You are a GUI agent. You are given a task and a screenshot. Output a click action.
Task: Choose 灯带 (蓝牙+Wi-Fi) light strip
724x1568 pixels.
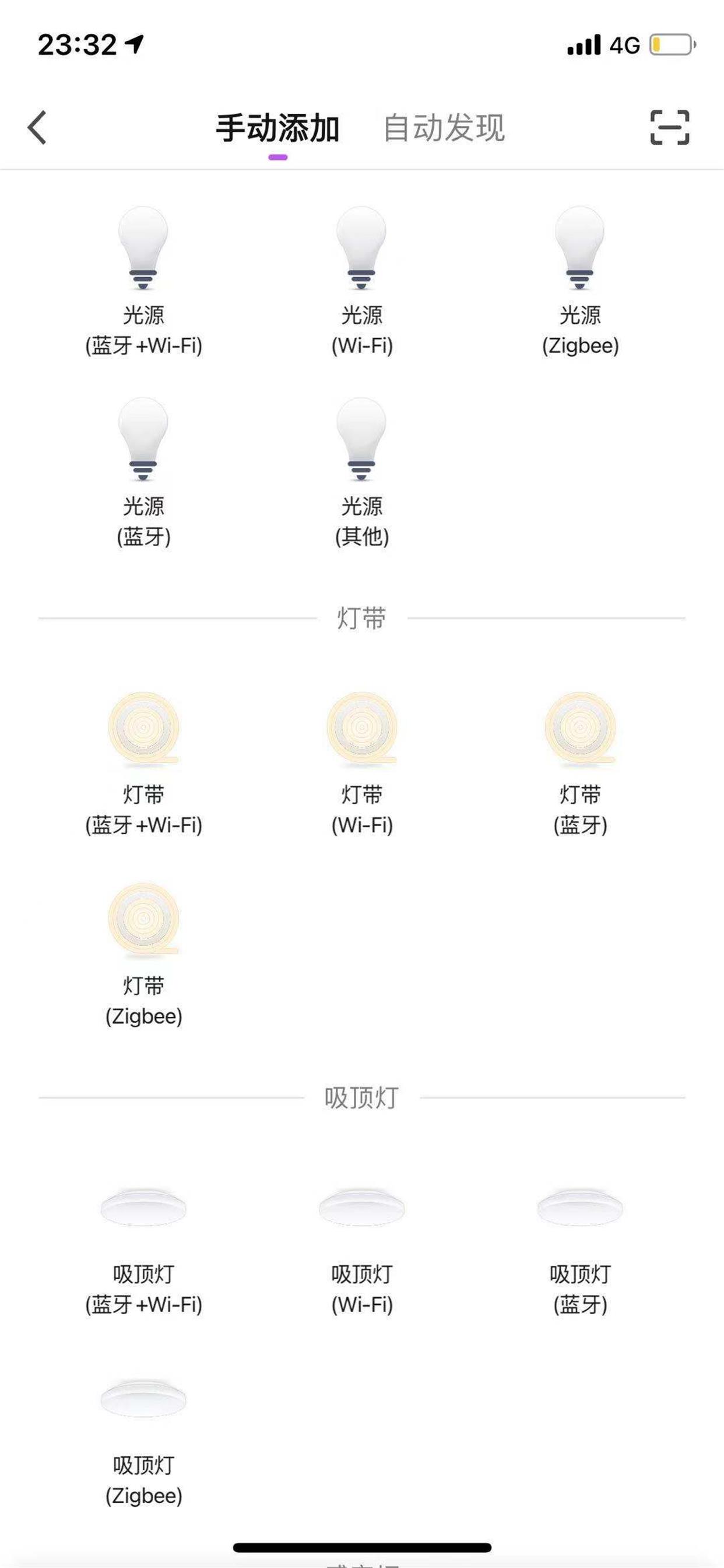click(x=143, y=761)
